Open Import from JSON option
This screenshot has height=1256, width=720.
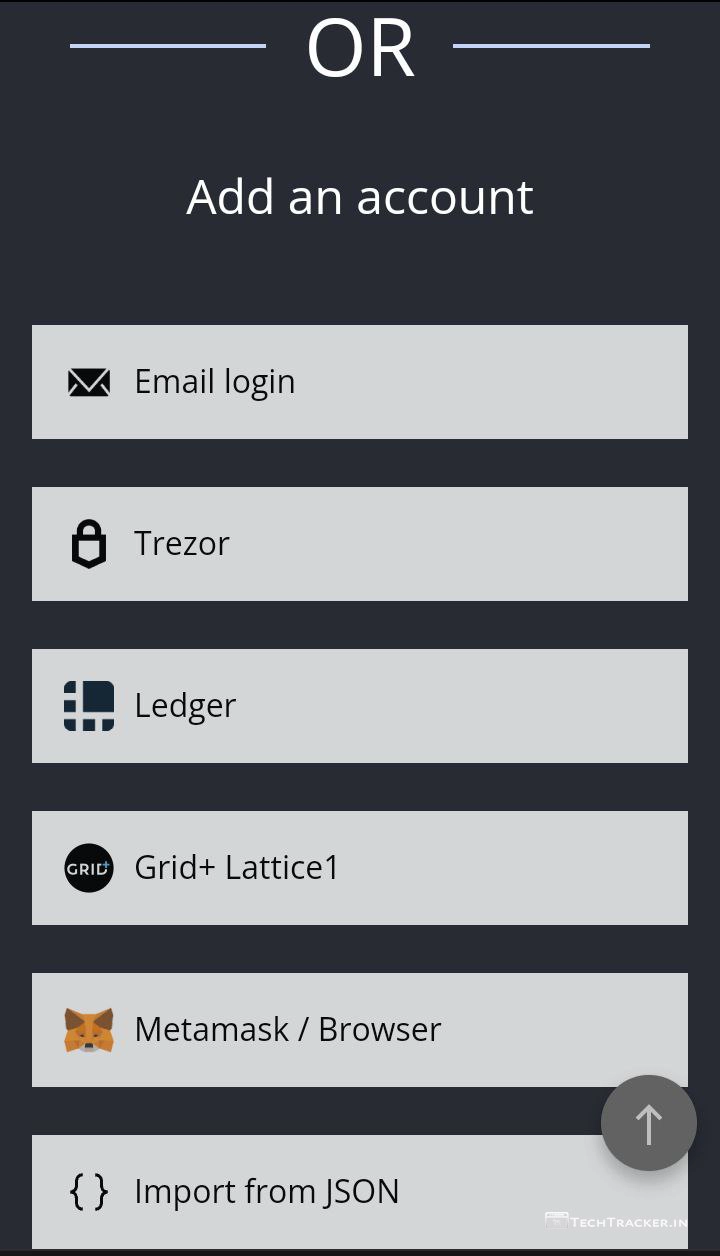300,1191
